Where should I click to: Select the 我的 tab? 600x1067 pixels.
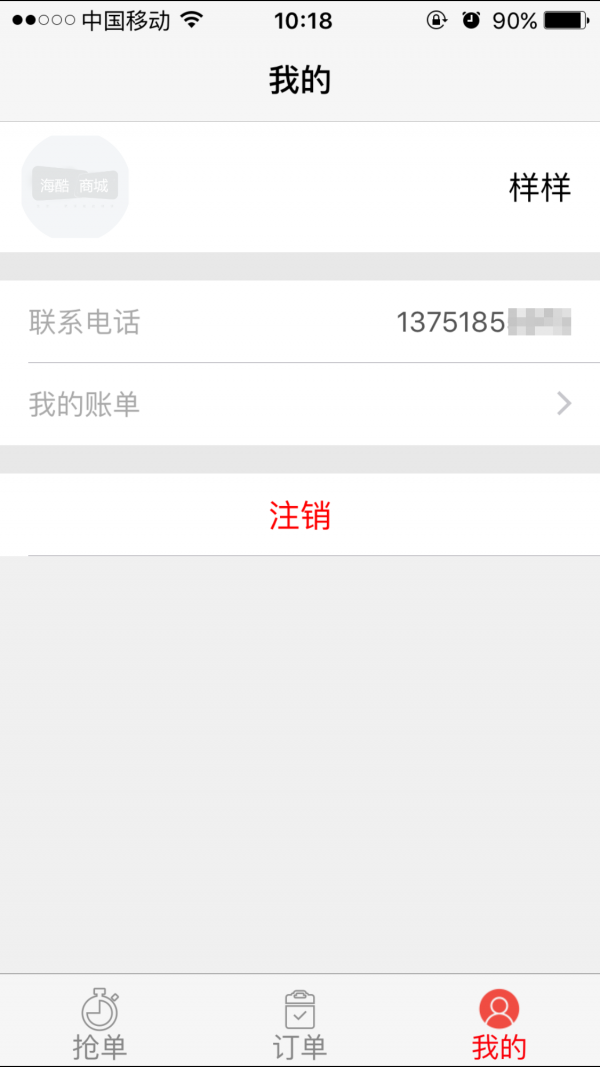coord(499,1022)
